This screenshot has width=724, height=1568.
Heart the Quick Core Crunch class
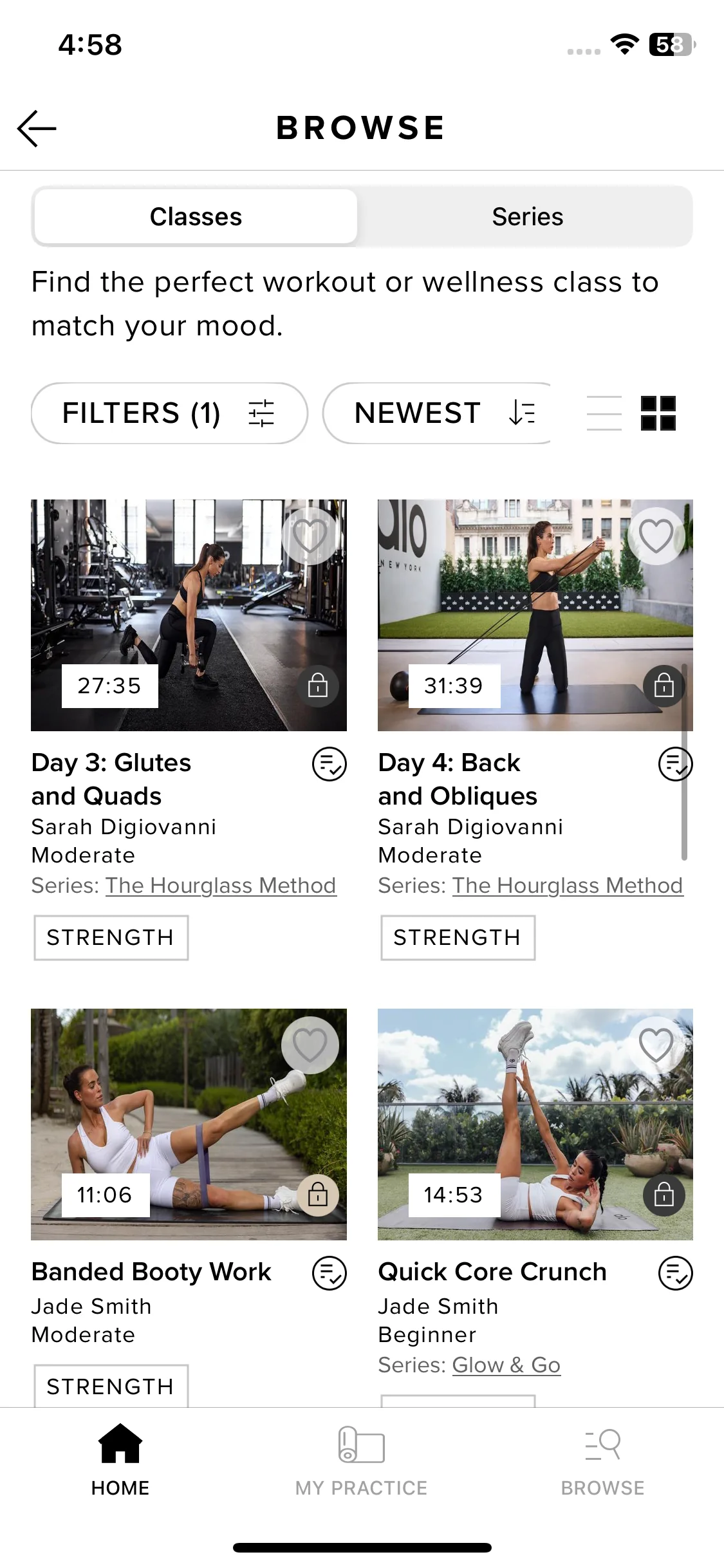pyautogui.click(x=656, y=1045)
